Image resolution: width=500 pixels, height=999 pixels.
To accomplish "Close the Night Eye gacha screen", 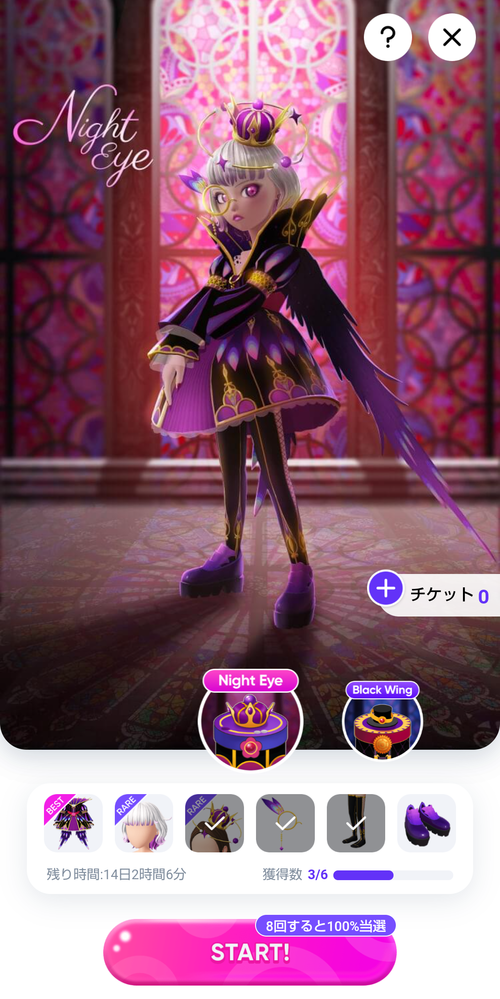I will pyautogui.click(x=452, y=38).
